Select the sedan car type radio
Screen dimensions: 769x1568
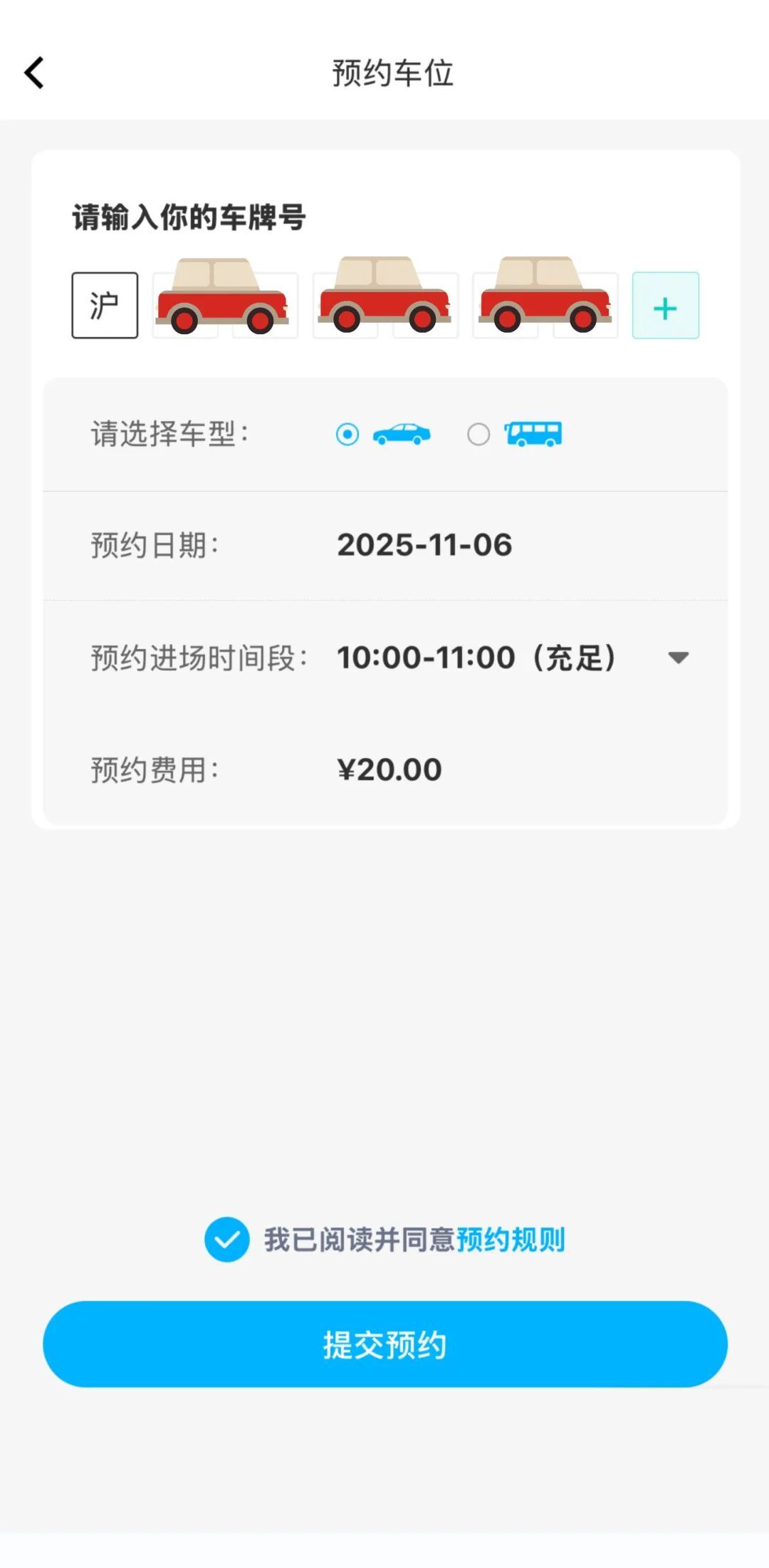[x=347, y=434]
